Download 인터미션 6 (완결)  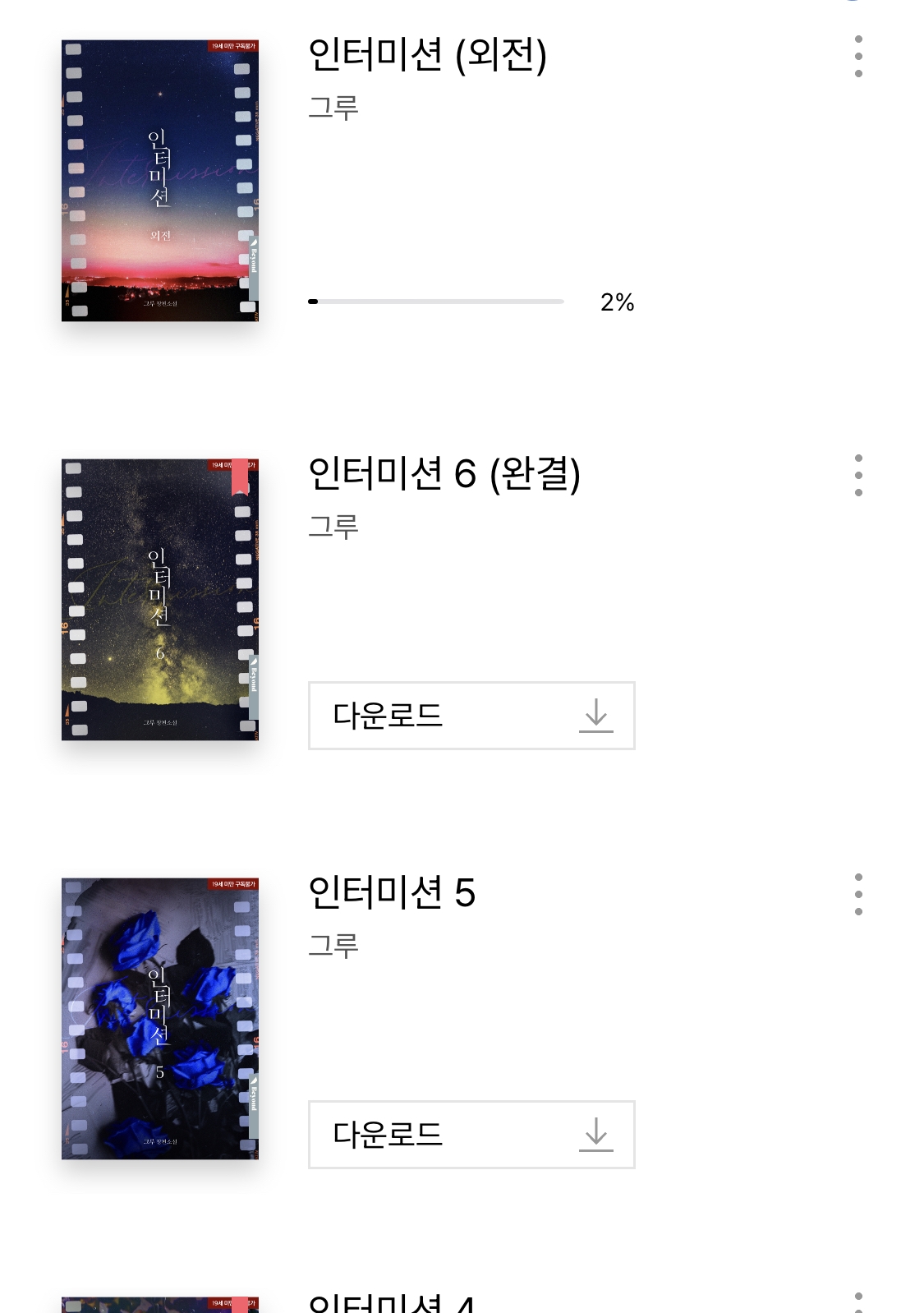pyautogui.click(x=471, y=716)
